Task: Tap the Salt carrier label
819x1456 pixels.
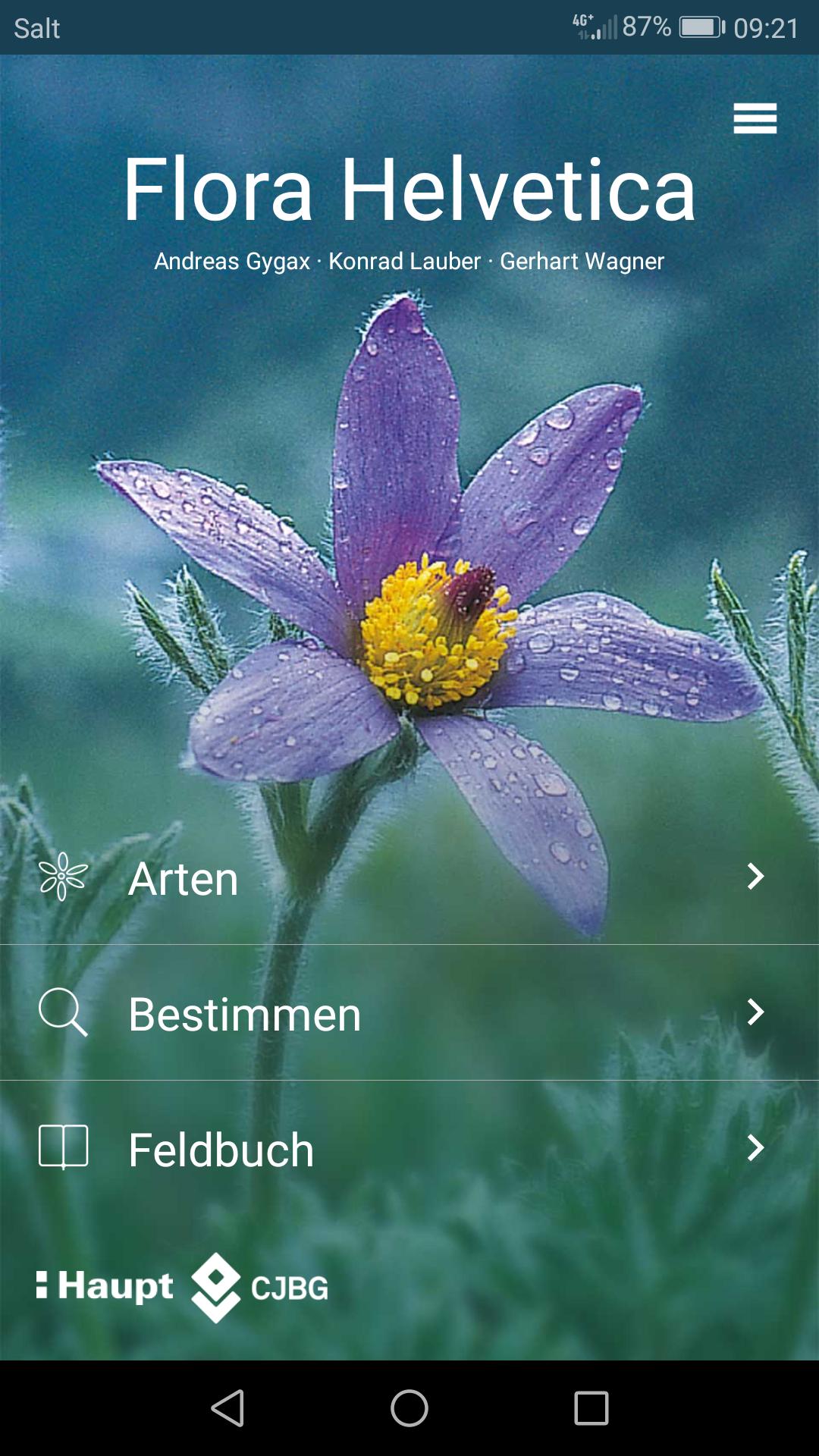Action: pyautogui.click(x=38, y=28)
